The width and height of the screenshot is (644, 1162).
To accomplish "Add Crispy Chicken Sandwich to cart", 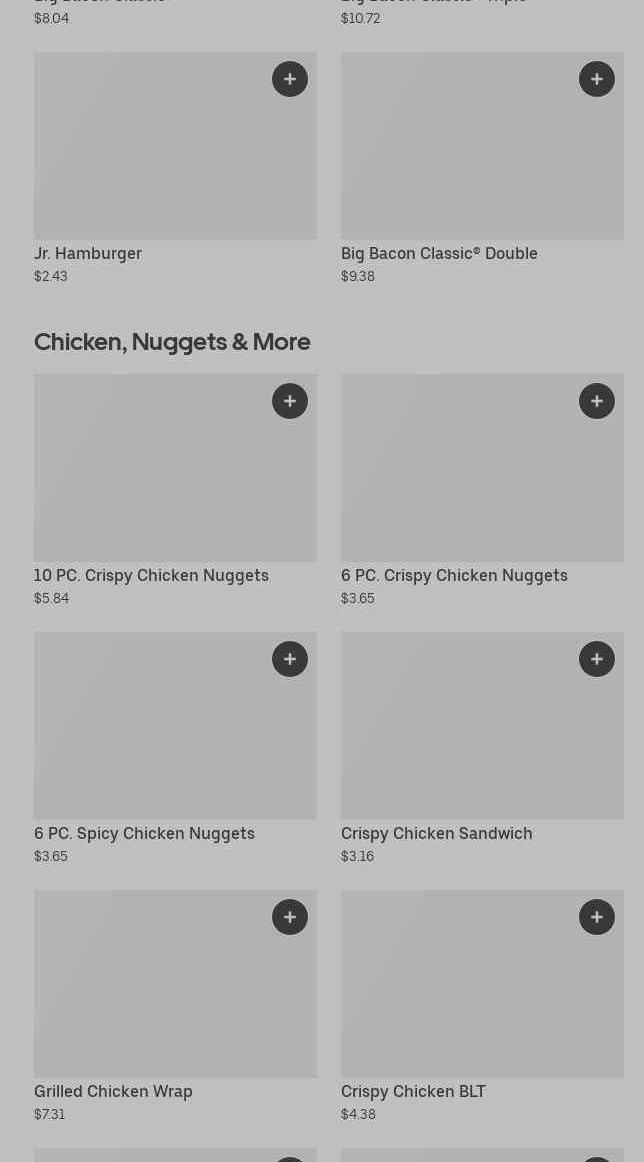I will [597, 659].
